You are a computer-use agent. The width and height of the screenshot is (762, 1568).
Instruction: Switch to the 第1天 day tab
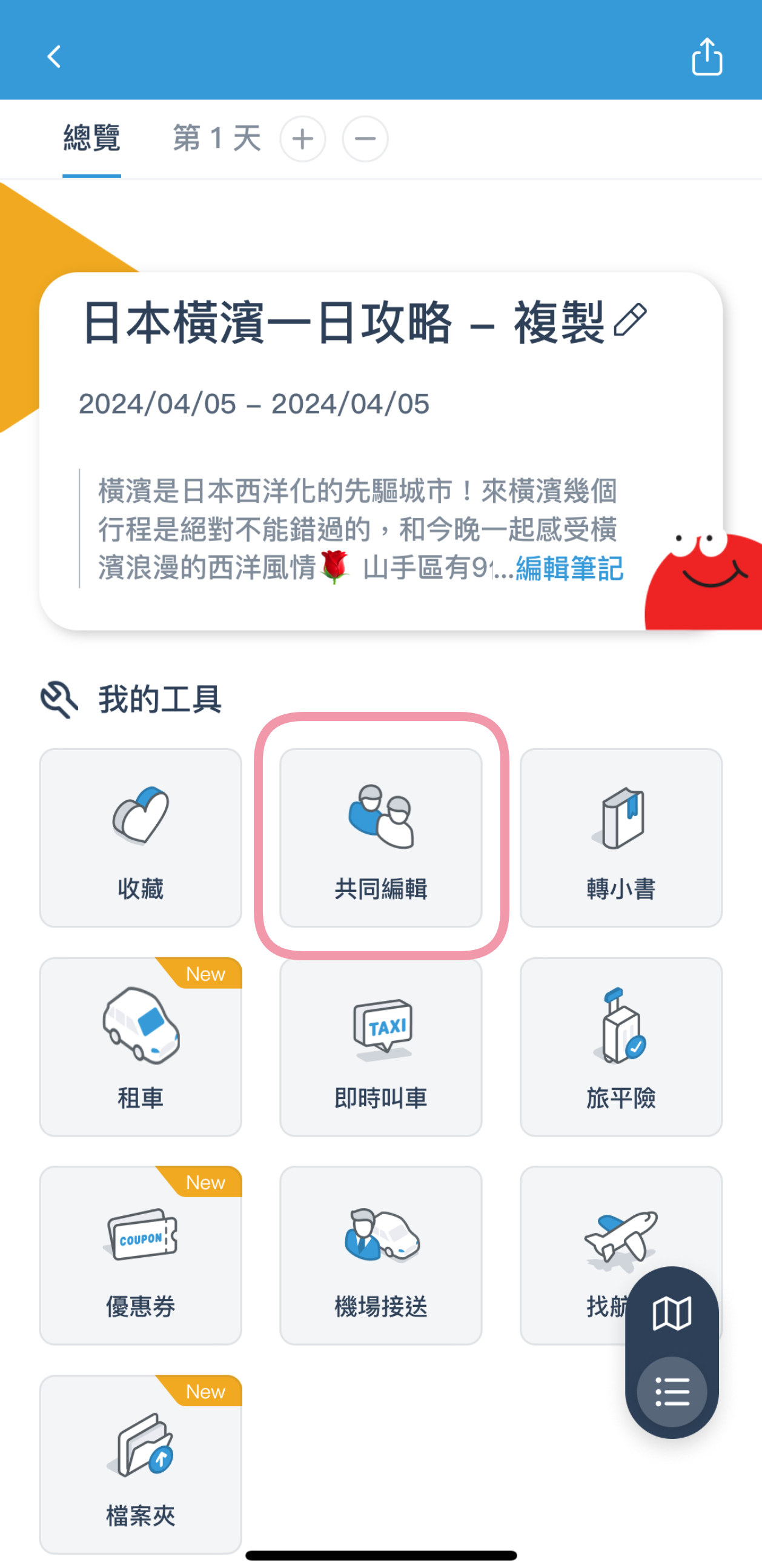click(x=216, y=138)
